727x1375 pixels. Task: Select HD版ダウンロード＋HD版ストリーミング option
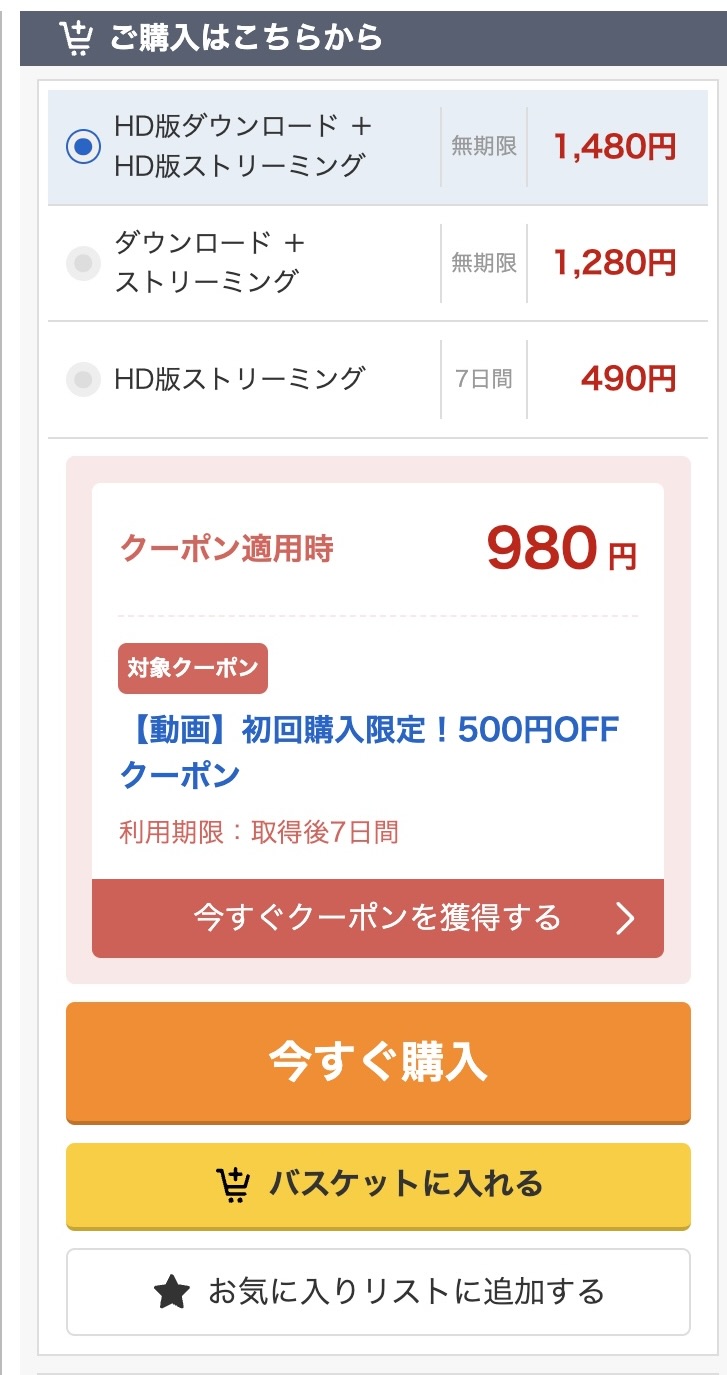[x=84, y=147]
